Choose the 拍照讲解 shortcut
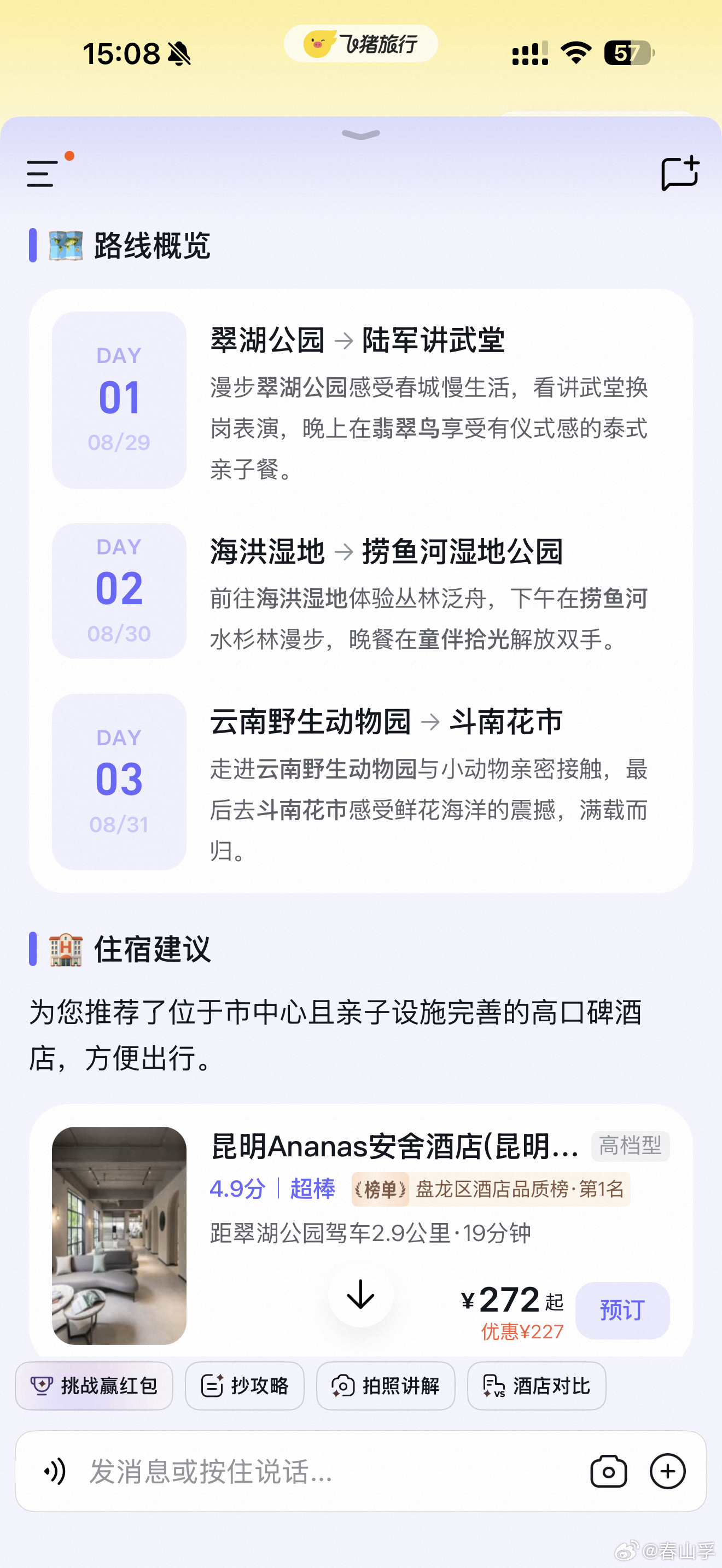The width and height of the screenshot is (722, 1568). pos(386,1385)
